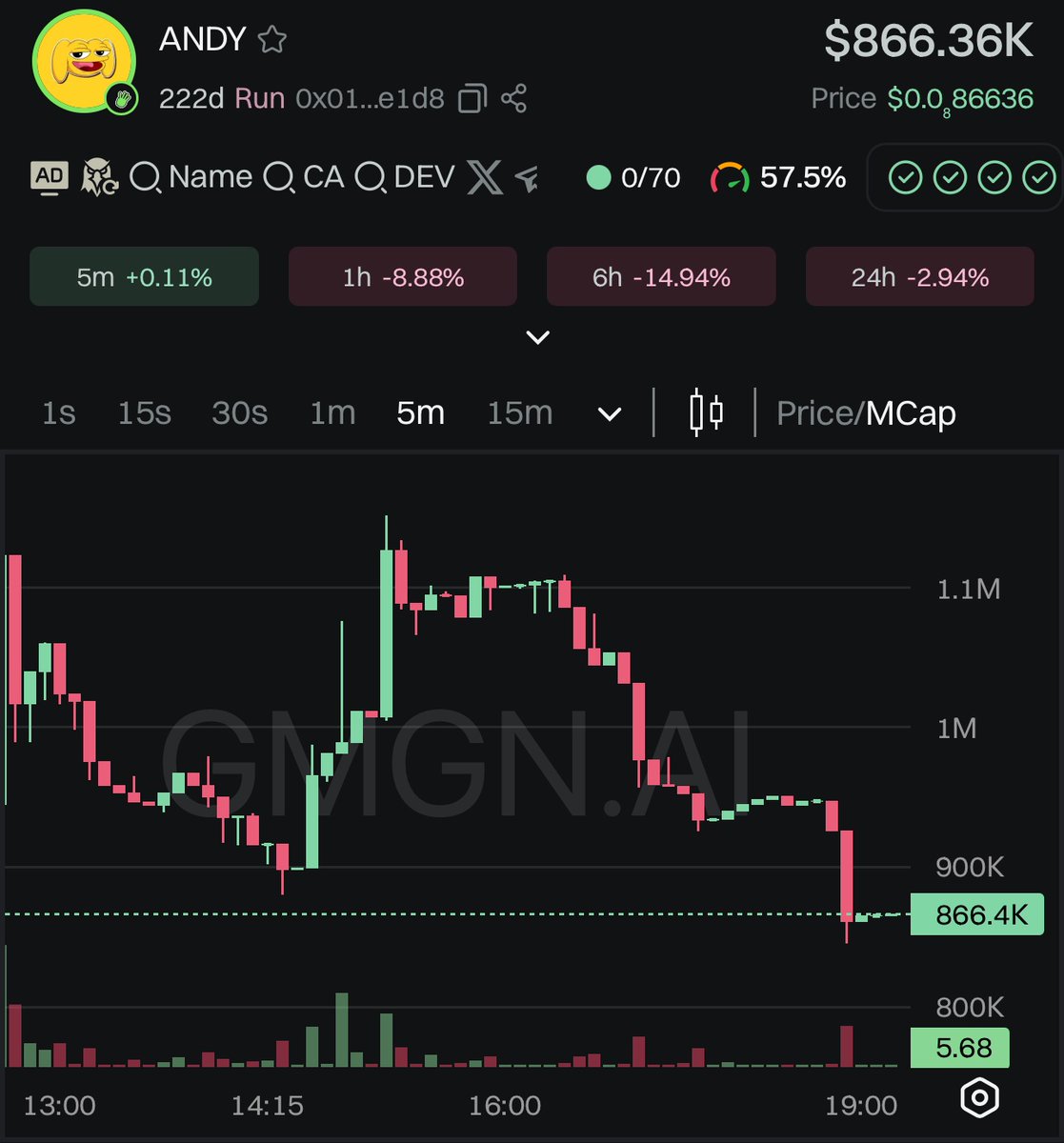Open the X (Twitter) link

[x=484, y=177]
